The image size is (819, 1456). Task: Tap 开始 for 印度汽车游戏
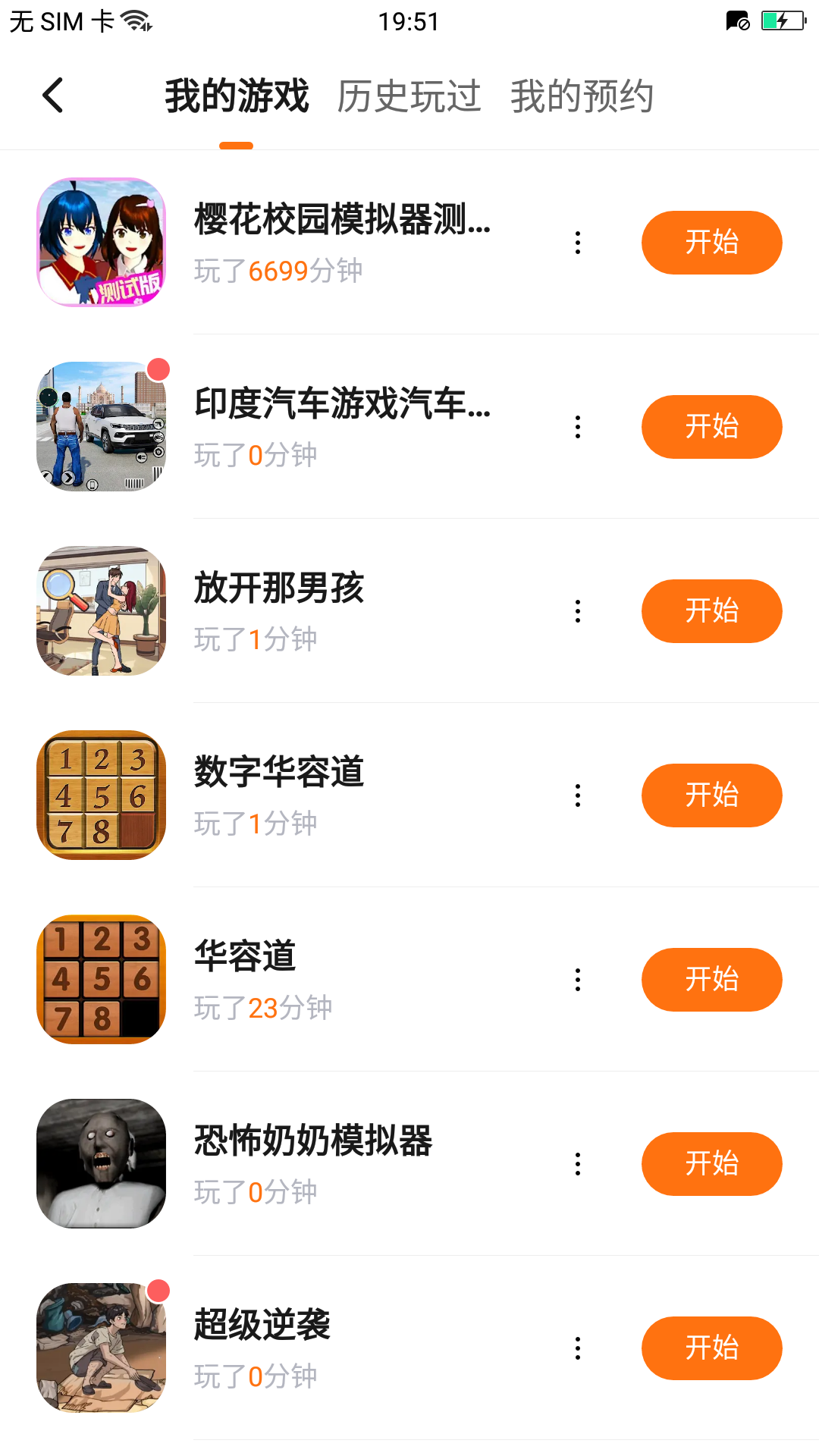click(x=711, y=427)
